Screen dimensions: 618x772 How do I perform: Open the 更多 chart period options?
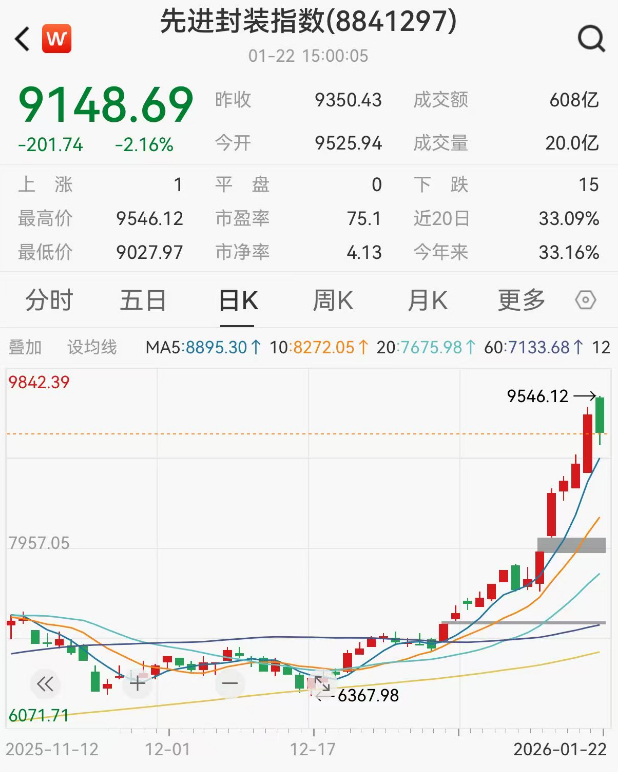[x=521, y=299]
